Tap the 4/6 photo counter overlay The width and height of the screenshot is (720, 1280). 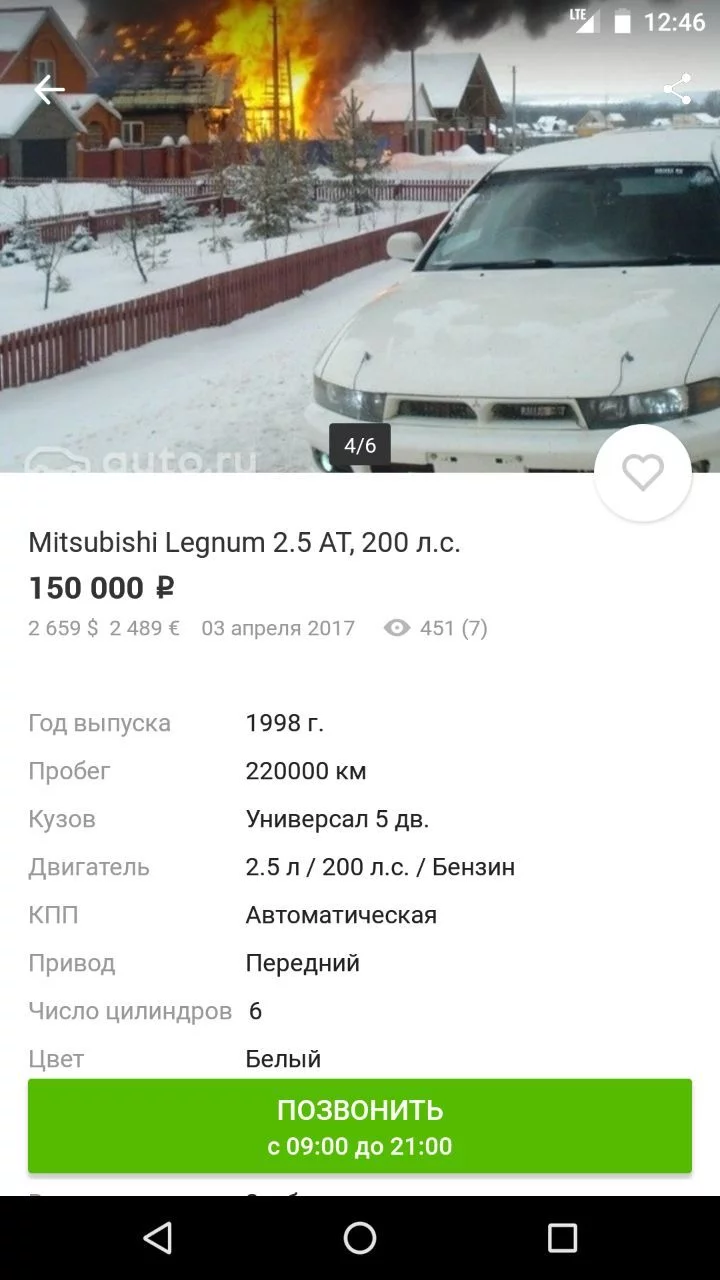tap(361, 446)
